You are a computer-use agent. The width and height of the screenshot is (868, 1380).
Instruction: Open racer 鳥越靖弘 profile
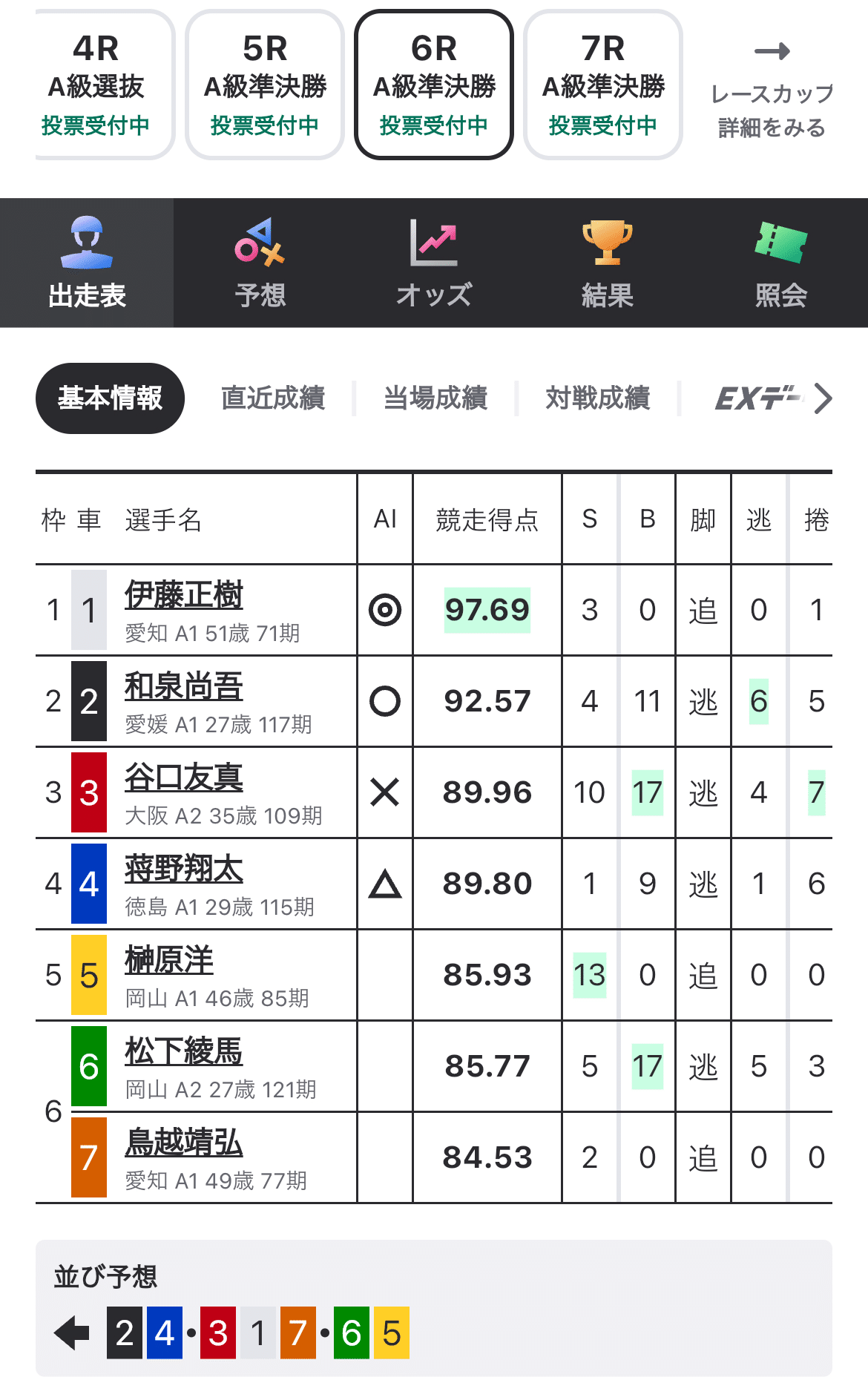click(x=183, y=1143)
